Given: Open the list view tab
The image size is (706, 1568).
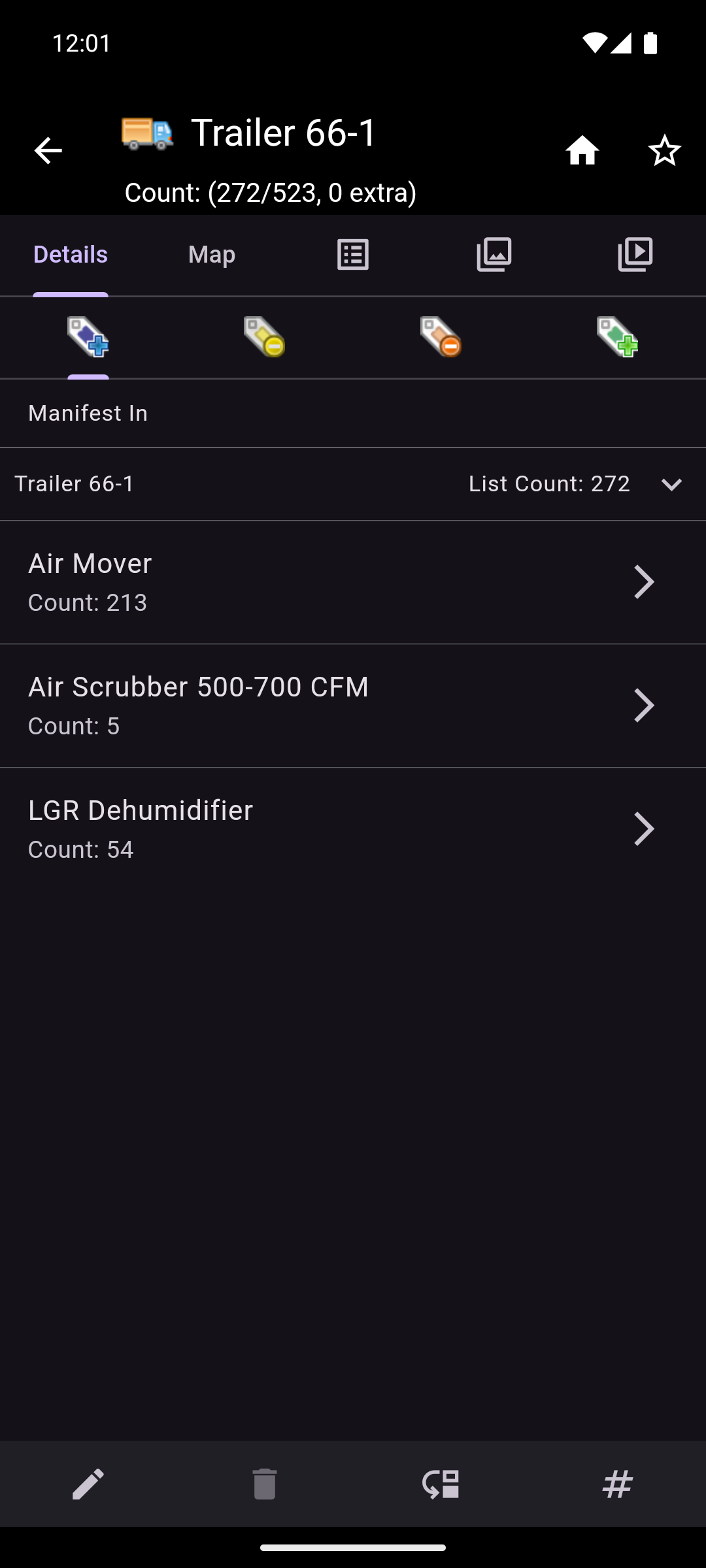Looking at the screenshot, I should (352, 254).
